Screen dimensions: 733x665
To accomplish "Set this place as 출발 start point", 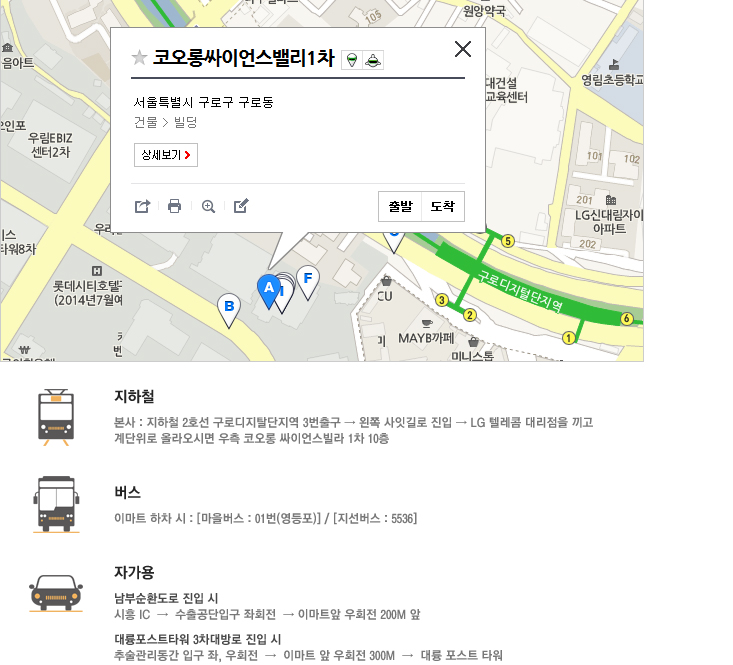I will point(400,206).
